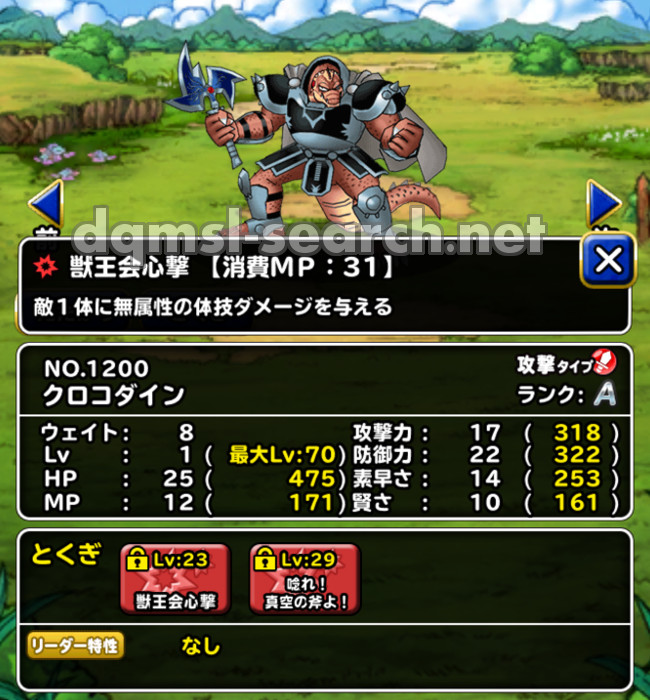This screenshot has width=650, height=700.
Task: Select the 獣王会心撃 skill icon
Action: [x=175, y=578]
